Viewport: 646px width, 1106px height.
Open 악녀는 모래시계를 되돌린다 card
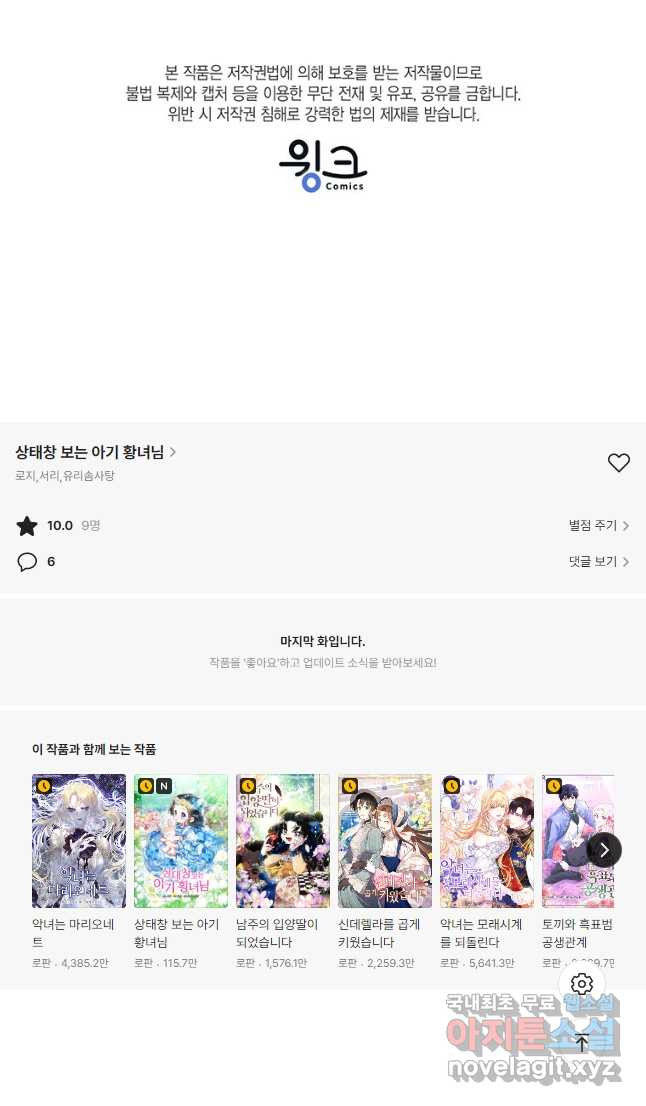[x=487, y=840]
